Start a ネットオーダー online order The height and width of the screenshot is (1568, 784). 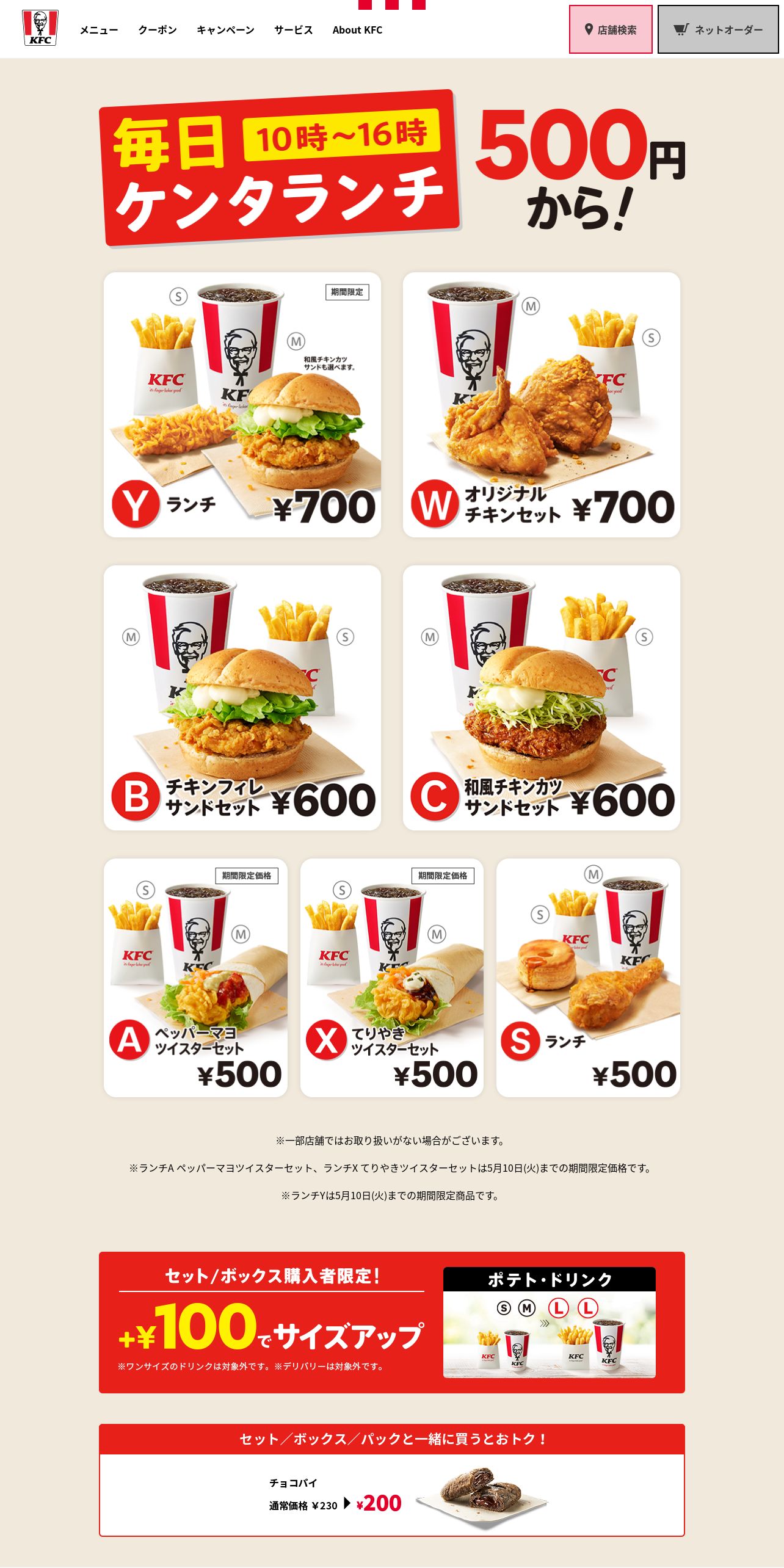718,29
